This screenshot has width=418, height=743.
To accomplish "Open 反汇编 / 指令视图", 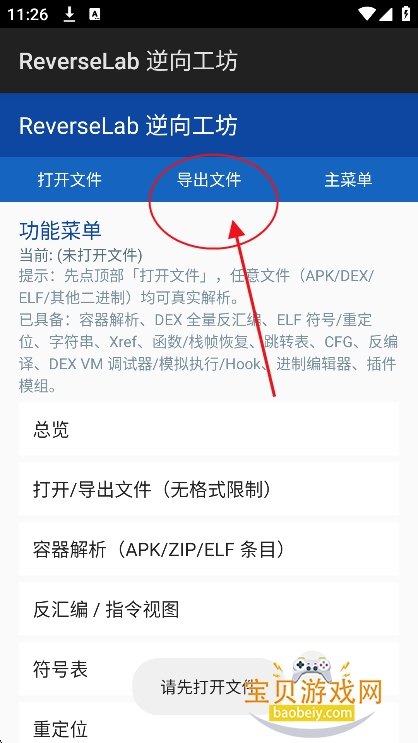I will [209, 609].
